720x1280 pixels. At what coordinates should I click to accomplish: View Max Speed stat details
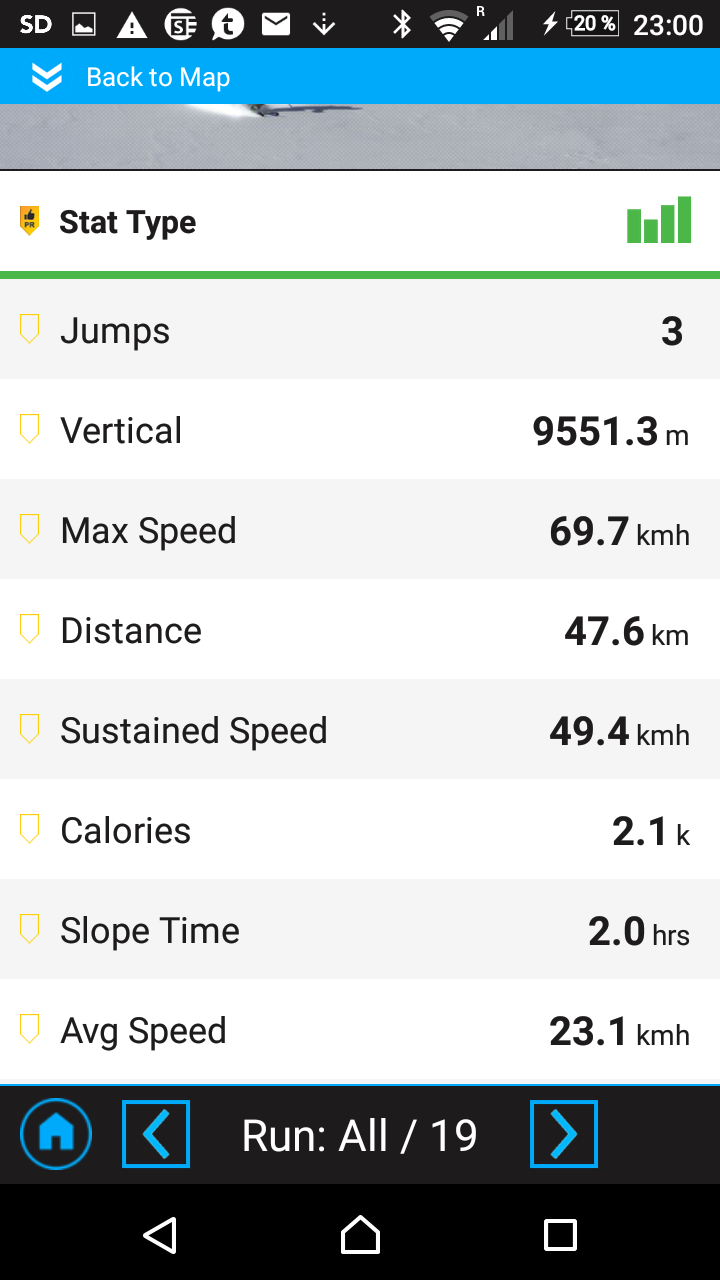(360, 530)
